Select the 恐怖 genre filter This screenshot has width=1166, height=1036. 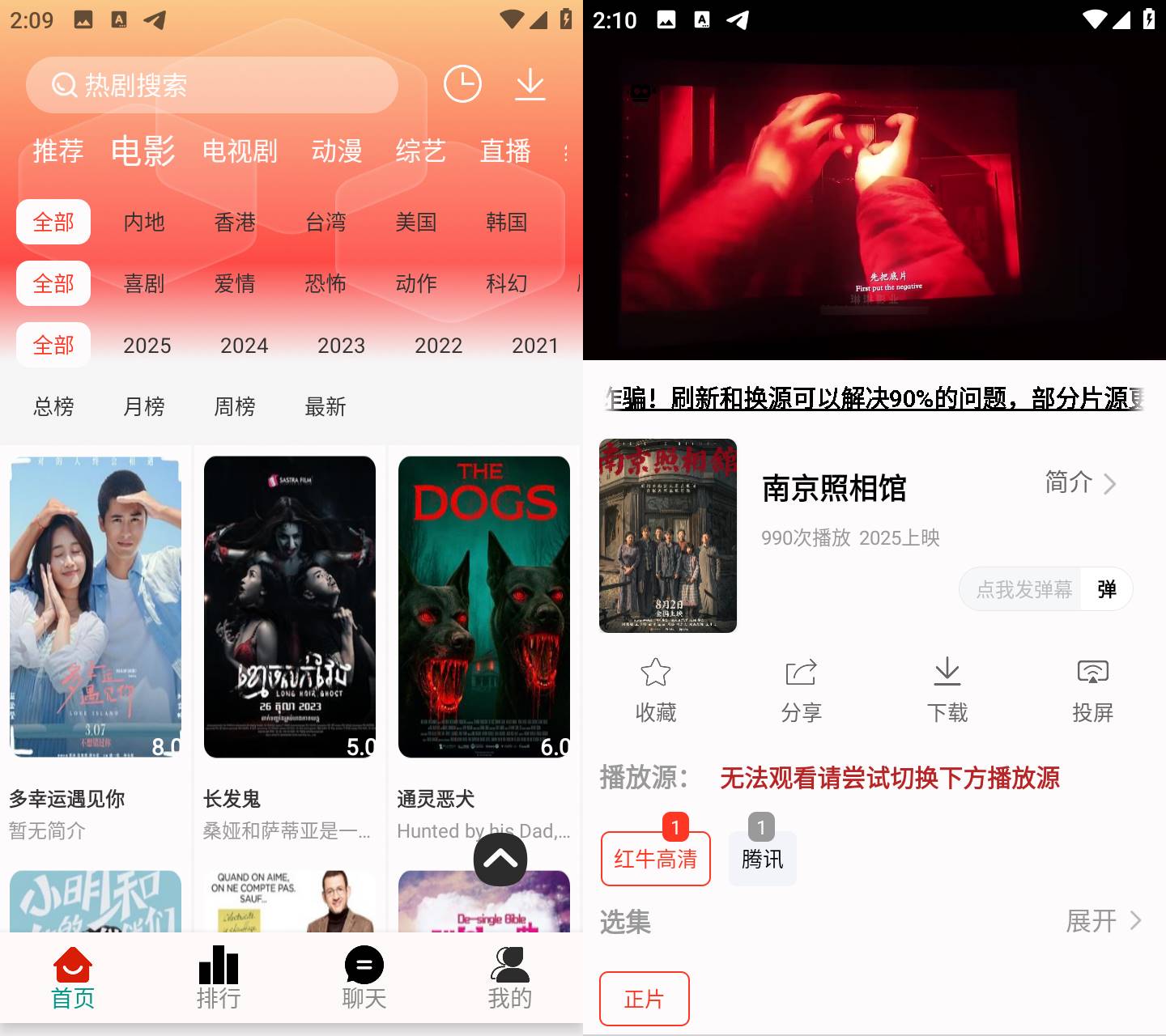(x=326, y=283)
